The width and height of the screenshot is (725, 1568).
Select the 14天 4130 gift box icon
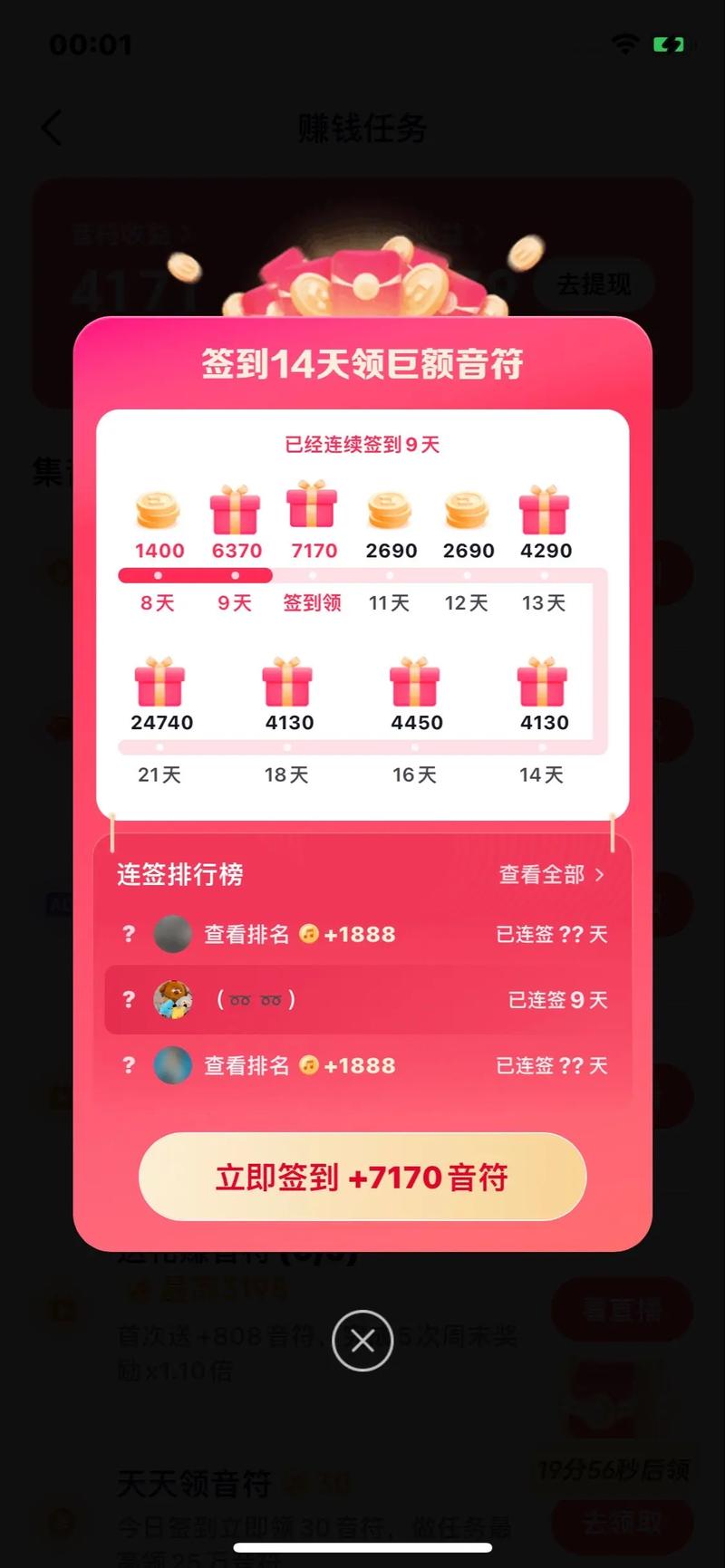542,684
